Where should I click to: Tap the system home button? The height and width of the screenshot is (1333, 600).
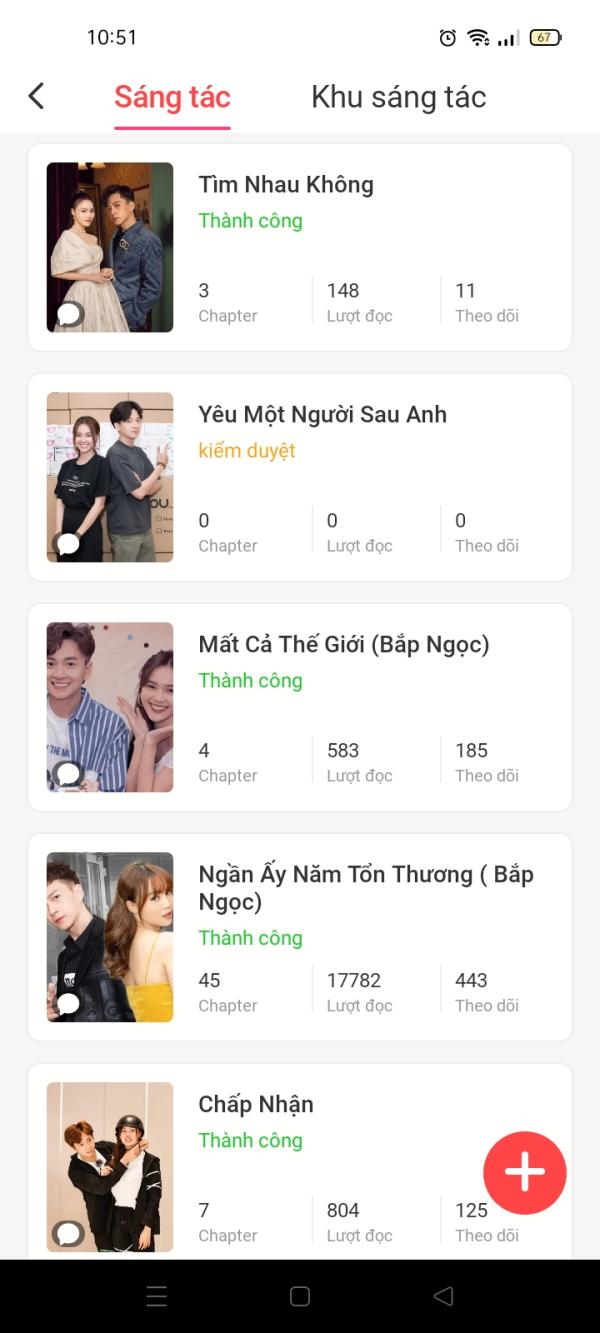coord(300,1297)
